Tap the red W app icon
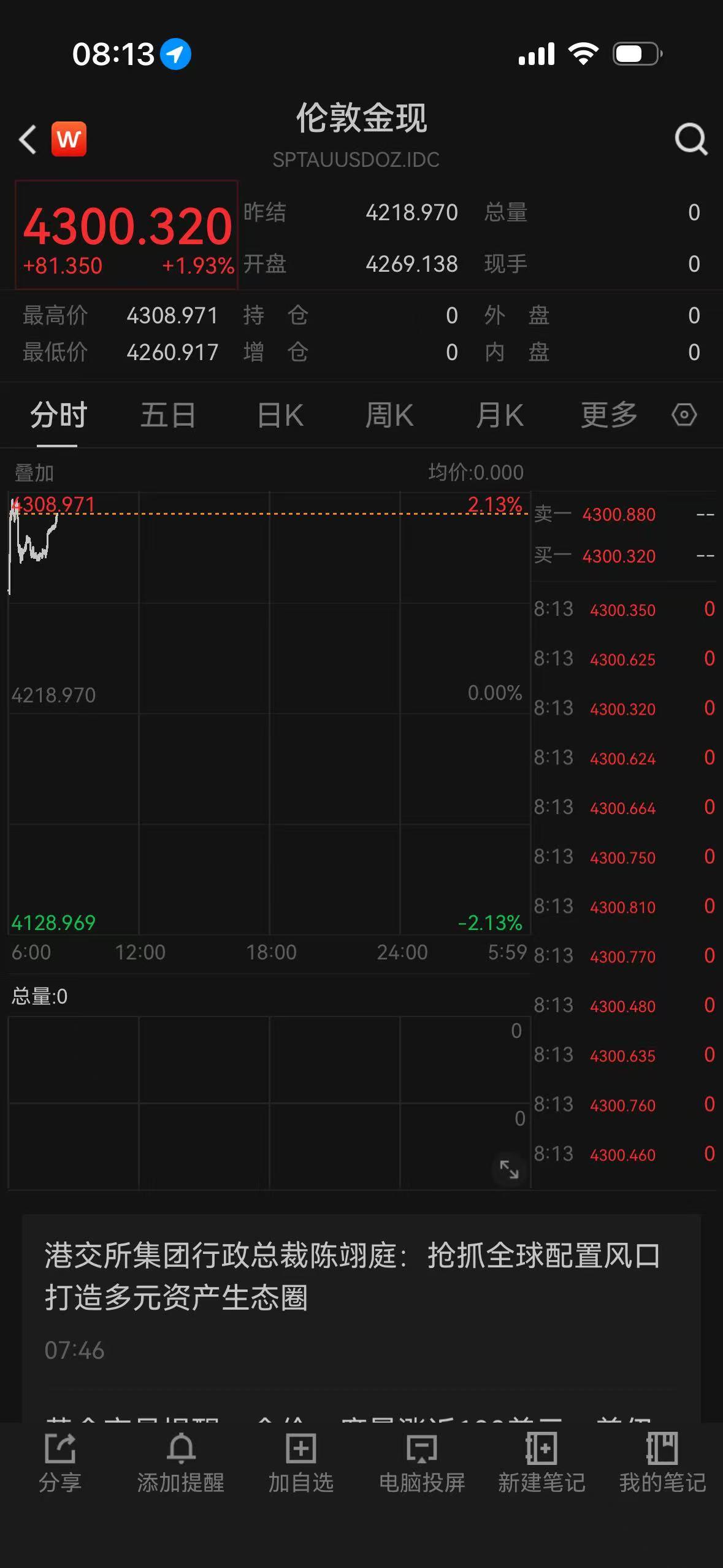The image size is (723, 1568). coord(69,139)
